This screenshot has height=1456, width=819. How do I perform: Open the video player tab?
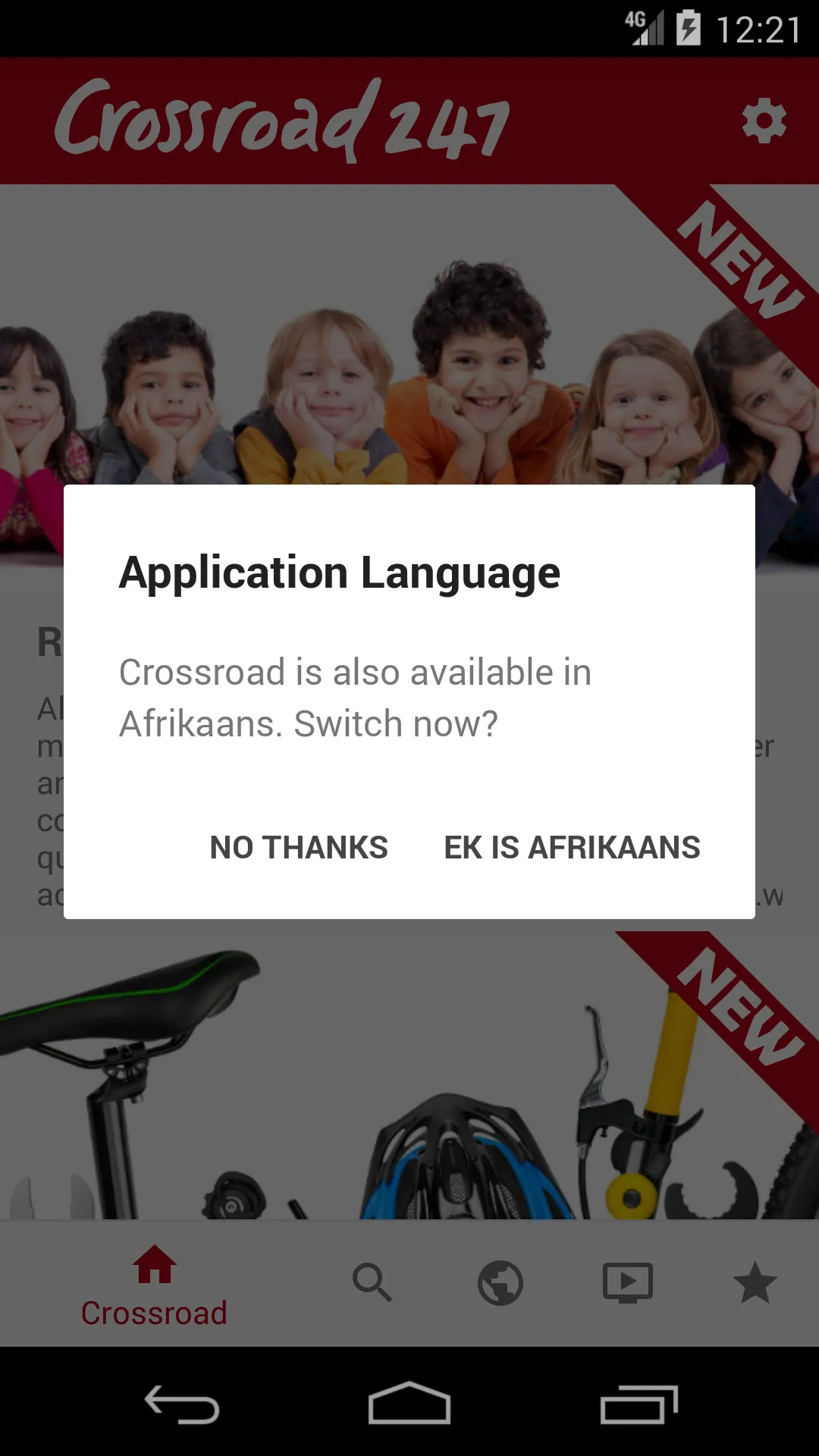click(628, 1283)
